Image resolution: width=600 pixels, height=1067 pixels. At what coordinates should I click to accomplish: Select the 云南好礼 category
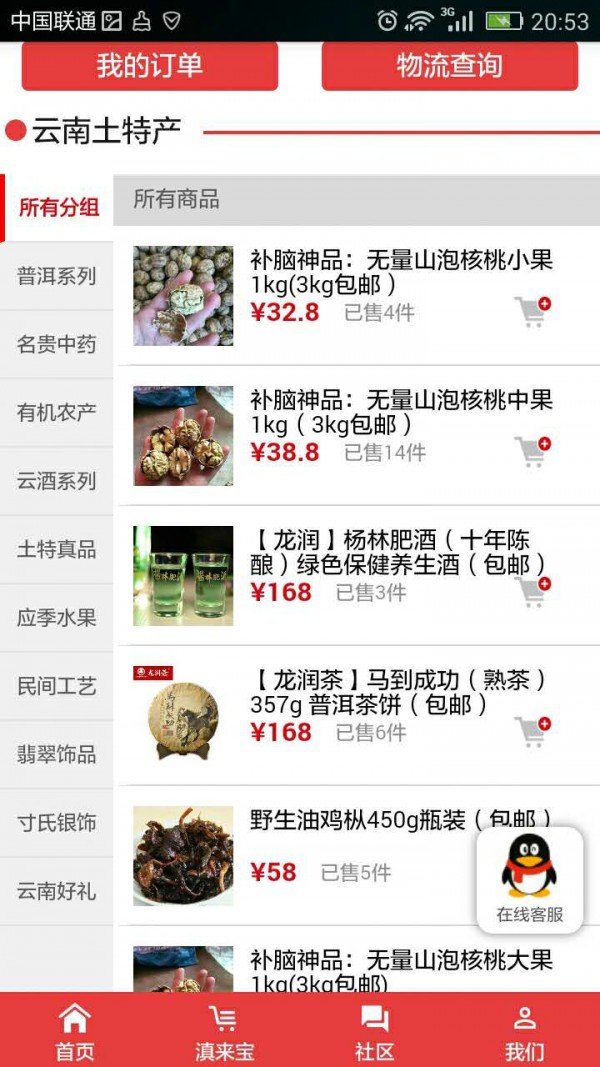(56, 891)
